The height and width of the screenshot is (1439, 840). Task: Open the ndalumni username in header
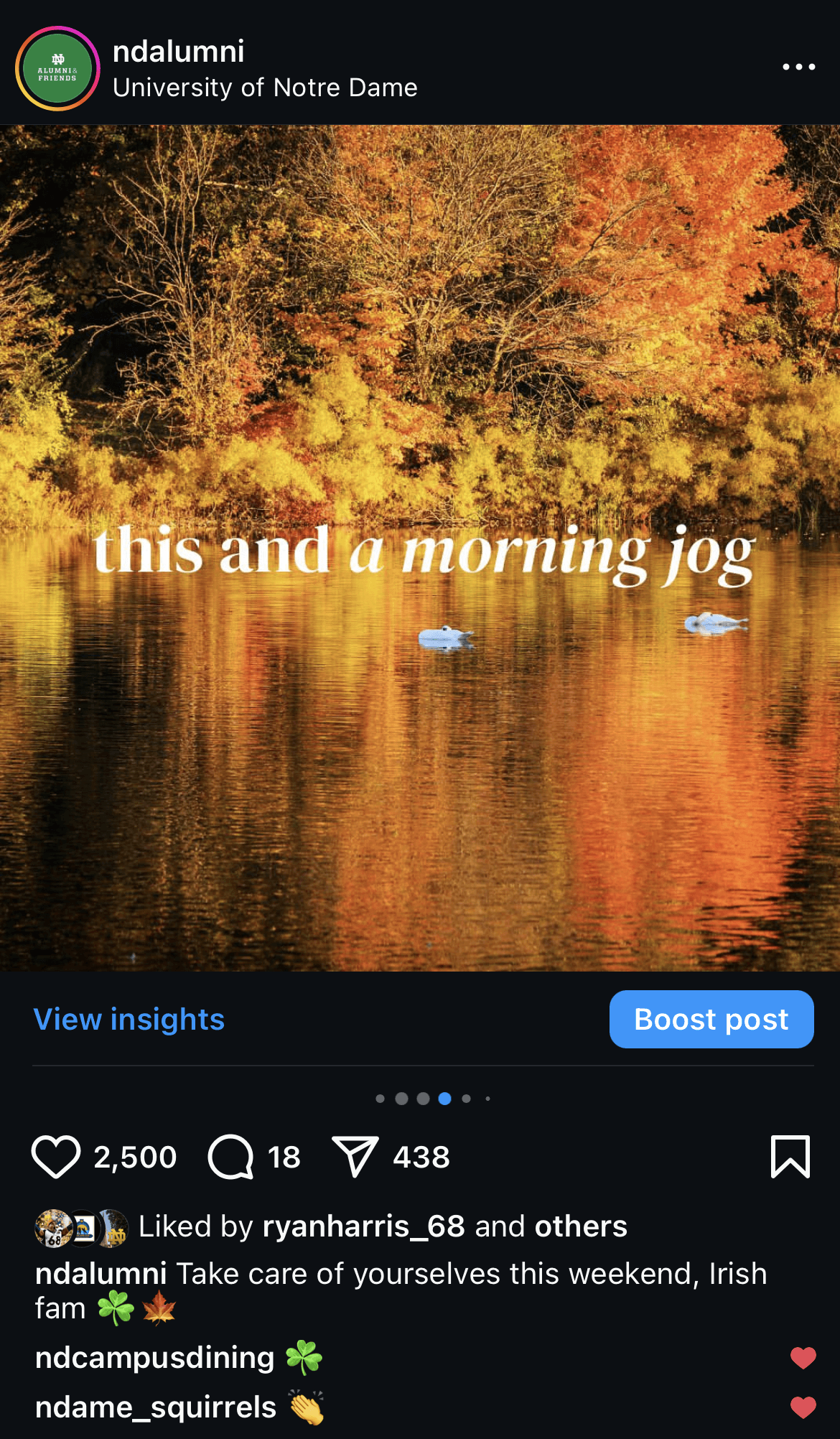click(x=178, y=51)
